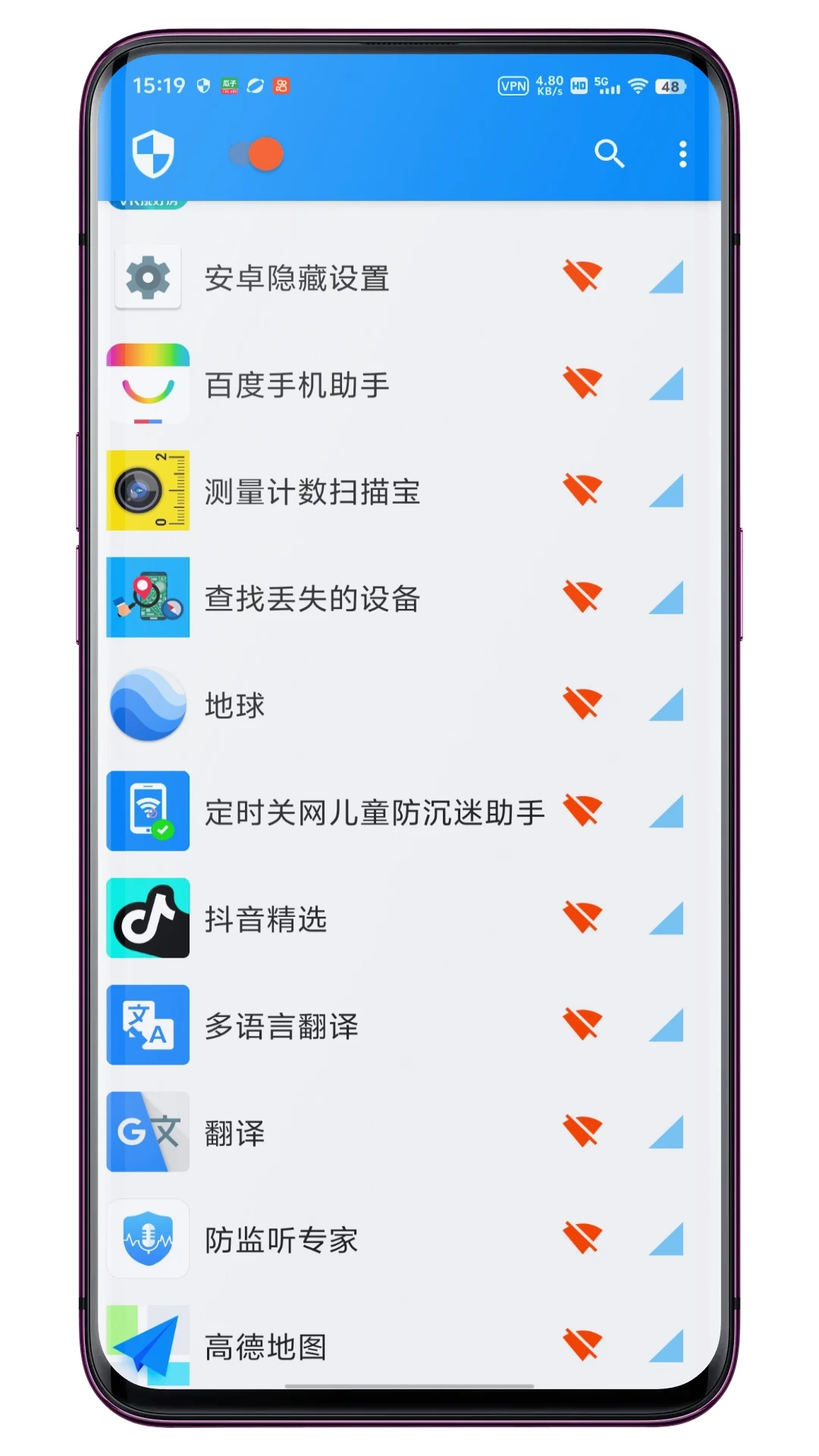Tap the 安卓隐藏设置 label text
Viewport: 819px width, 1456px height.
point(297,278)
